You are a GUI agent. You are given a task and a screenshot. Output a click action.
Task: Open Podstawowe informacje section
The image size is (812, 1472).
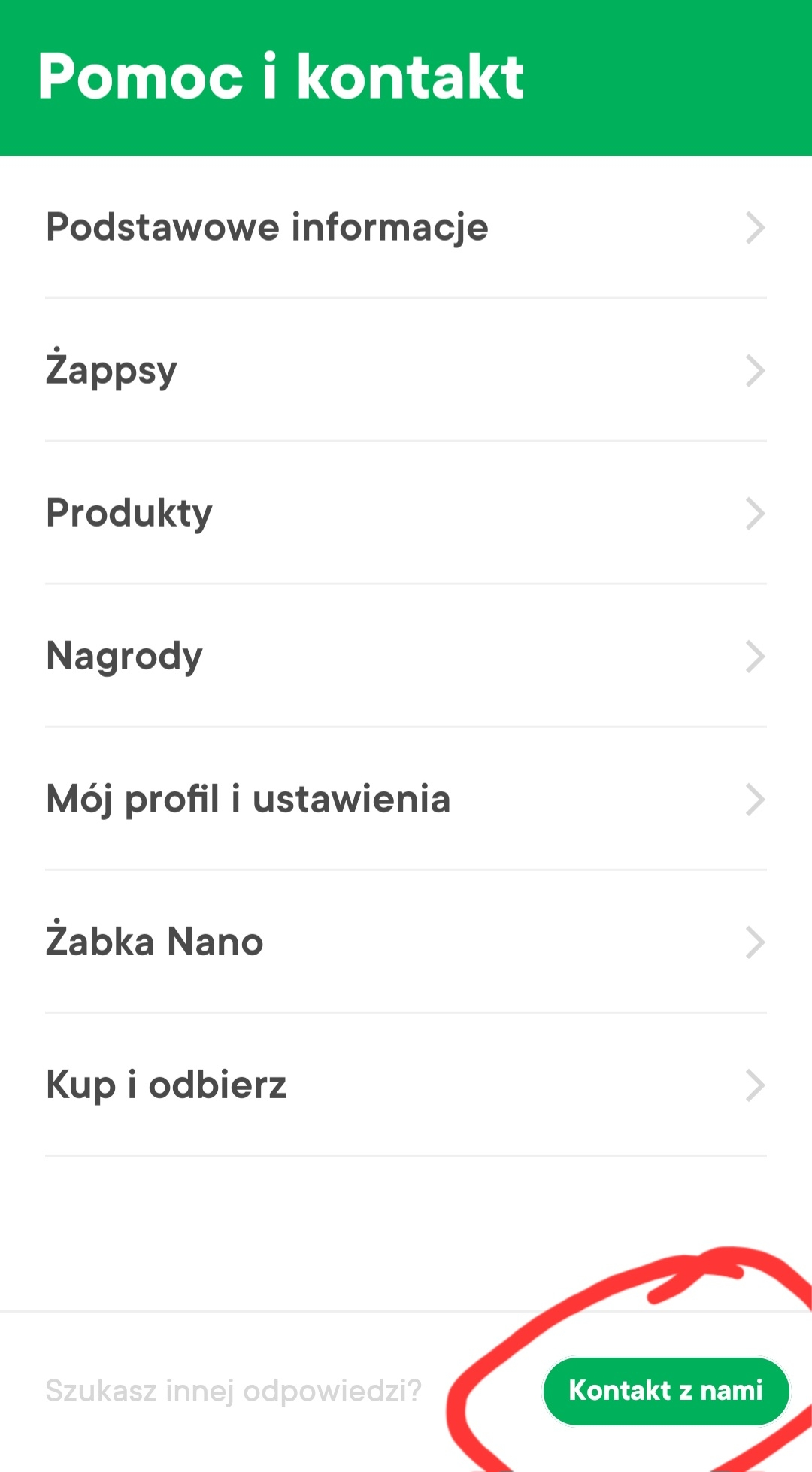[x=406, y=228]
